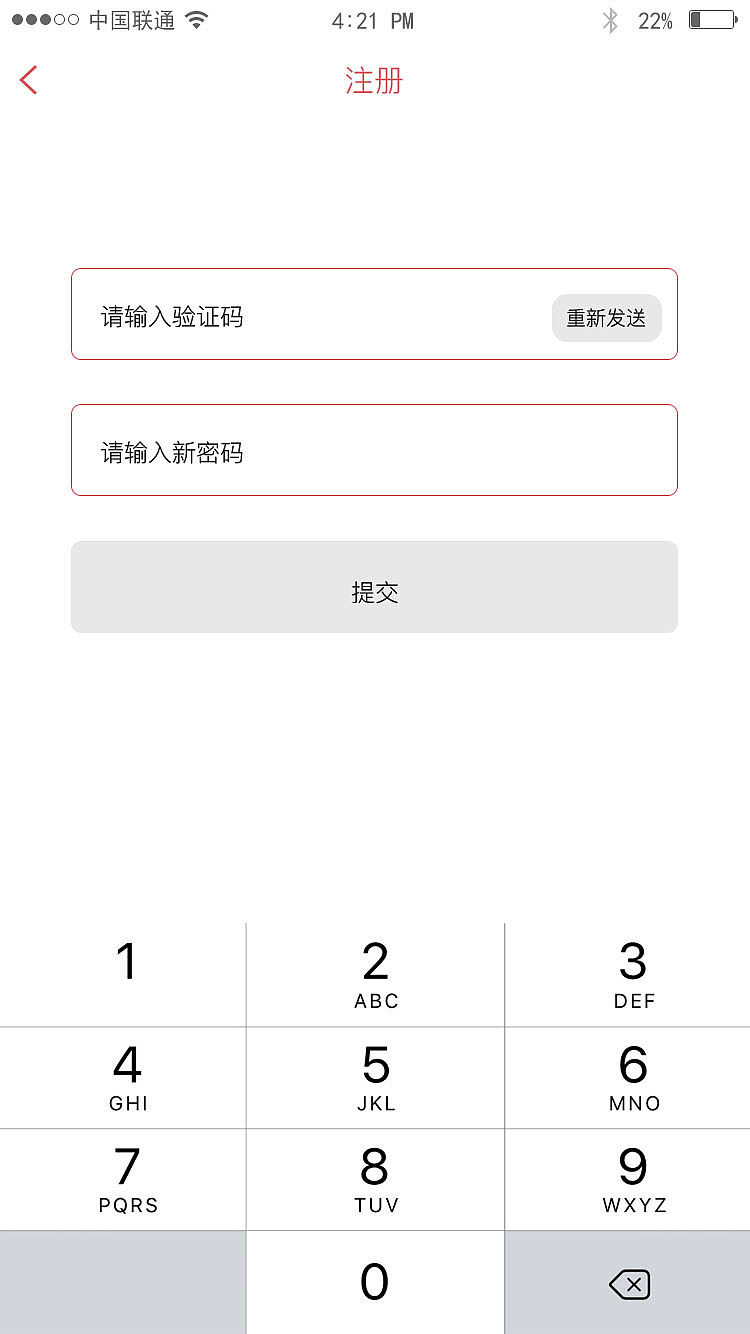
Task: Tap the red back arrow icon
Action: coord(27,79)
